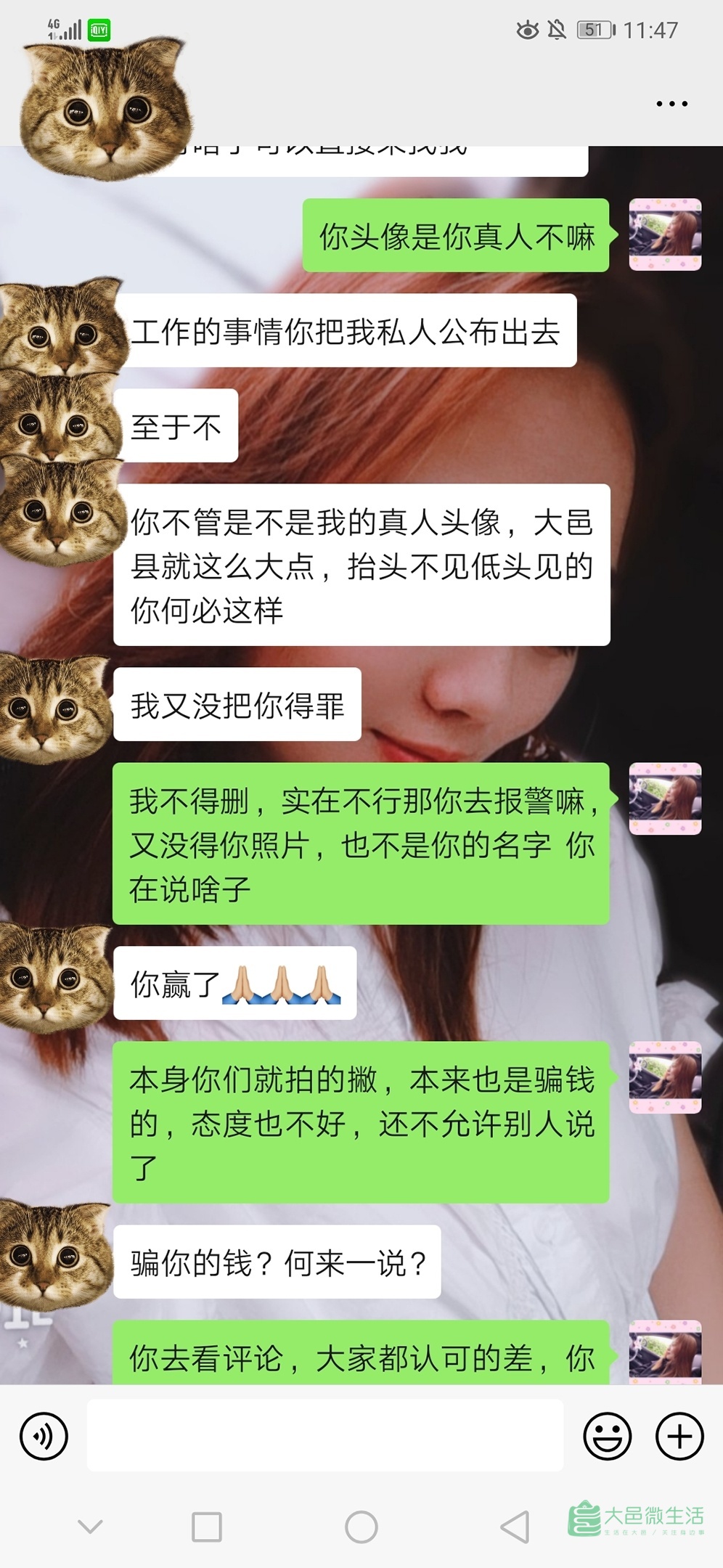Hide the keyboard with the down chevron
This screenshot has width=723, height=1568.
tap(90, 1526)
